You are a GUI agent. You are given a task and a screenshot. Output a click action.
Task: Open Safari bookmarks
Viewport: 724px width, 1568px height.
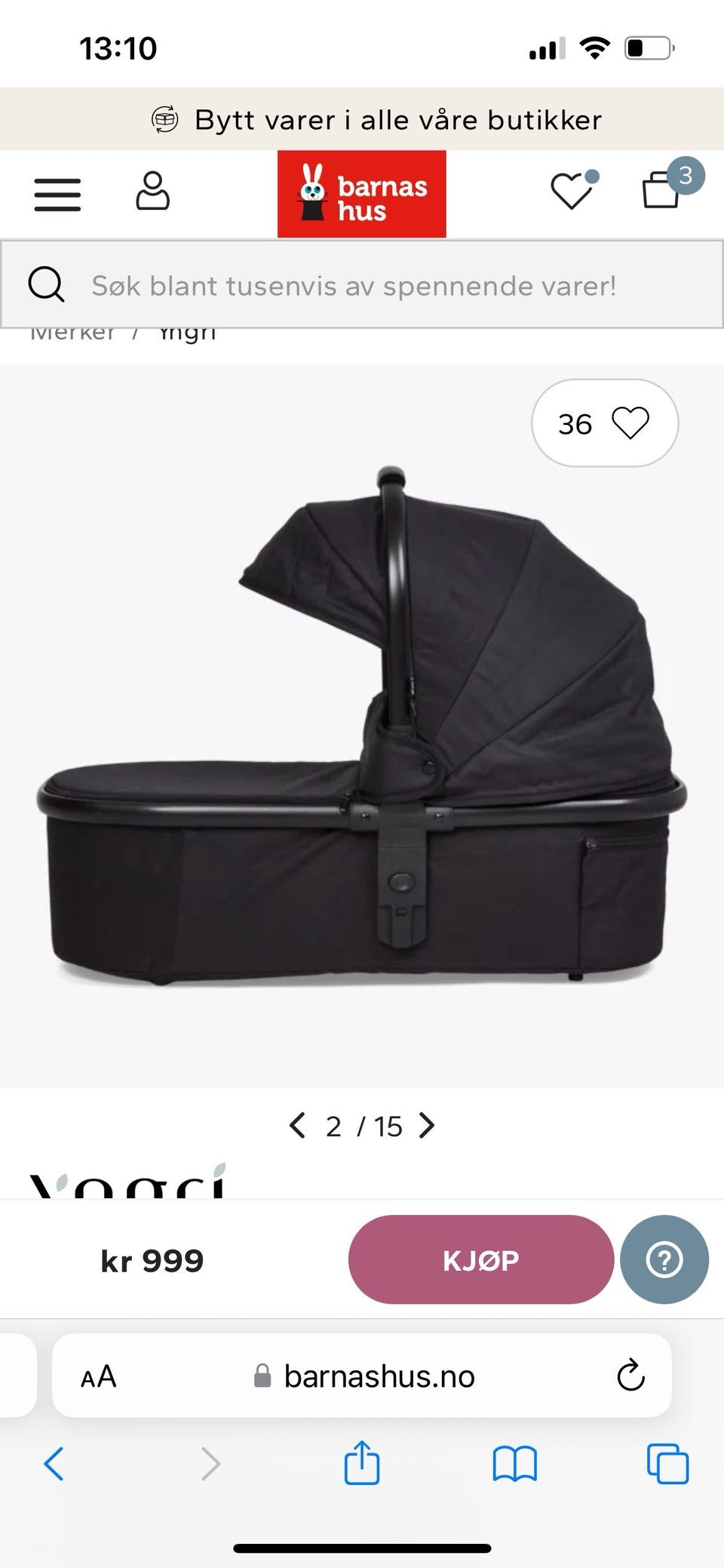coord(514,1464)
